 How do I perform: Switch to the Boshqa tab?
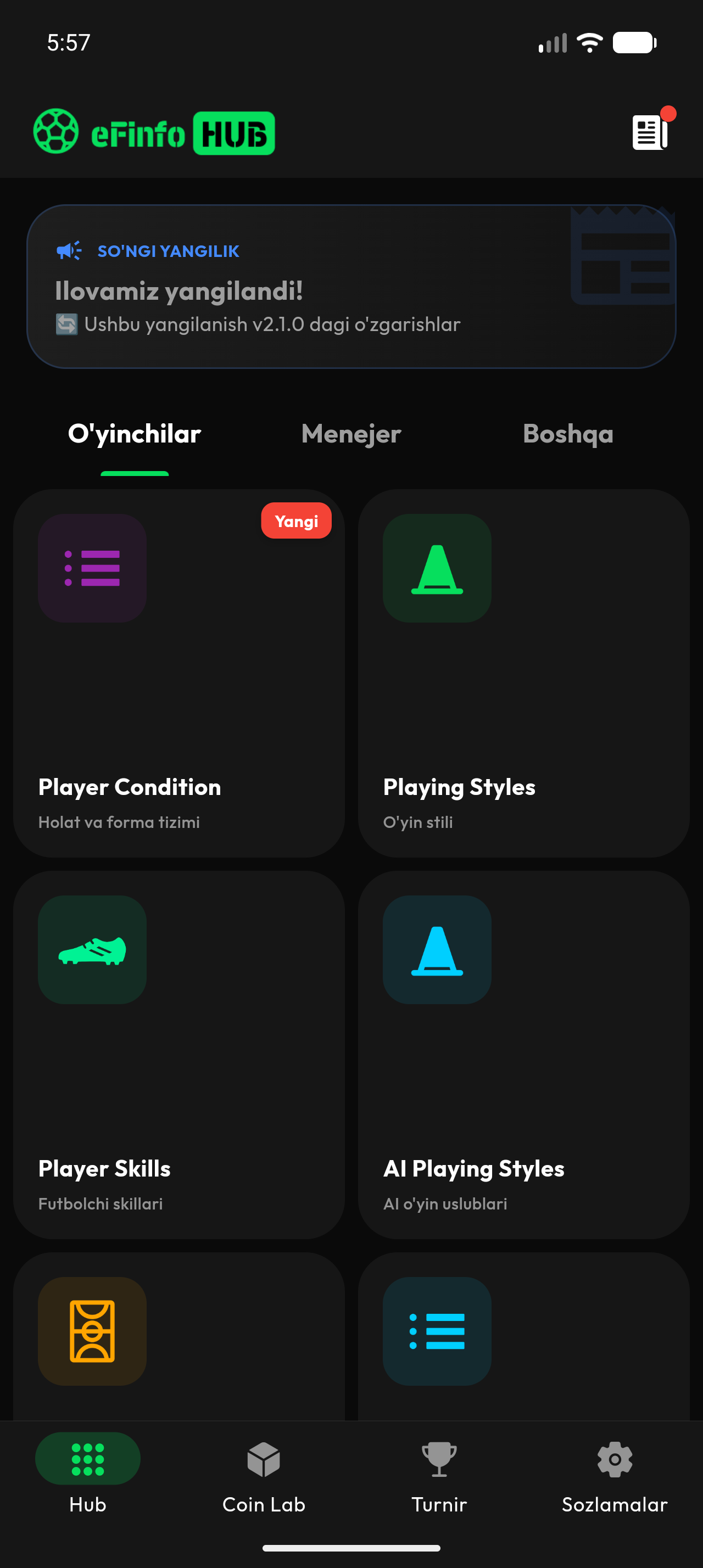(567, 434)
